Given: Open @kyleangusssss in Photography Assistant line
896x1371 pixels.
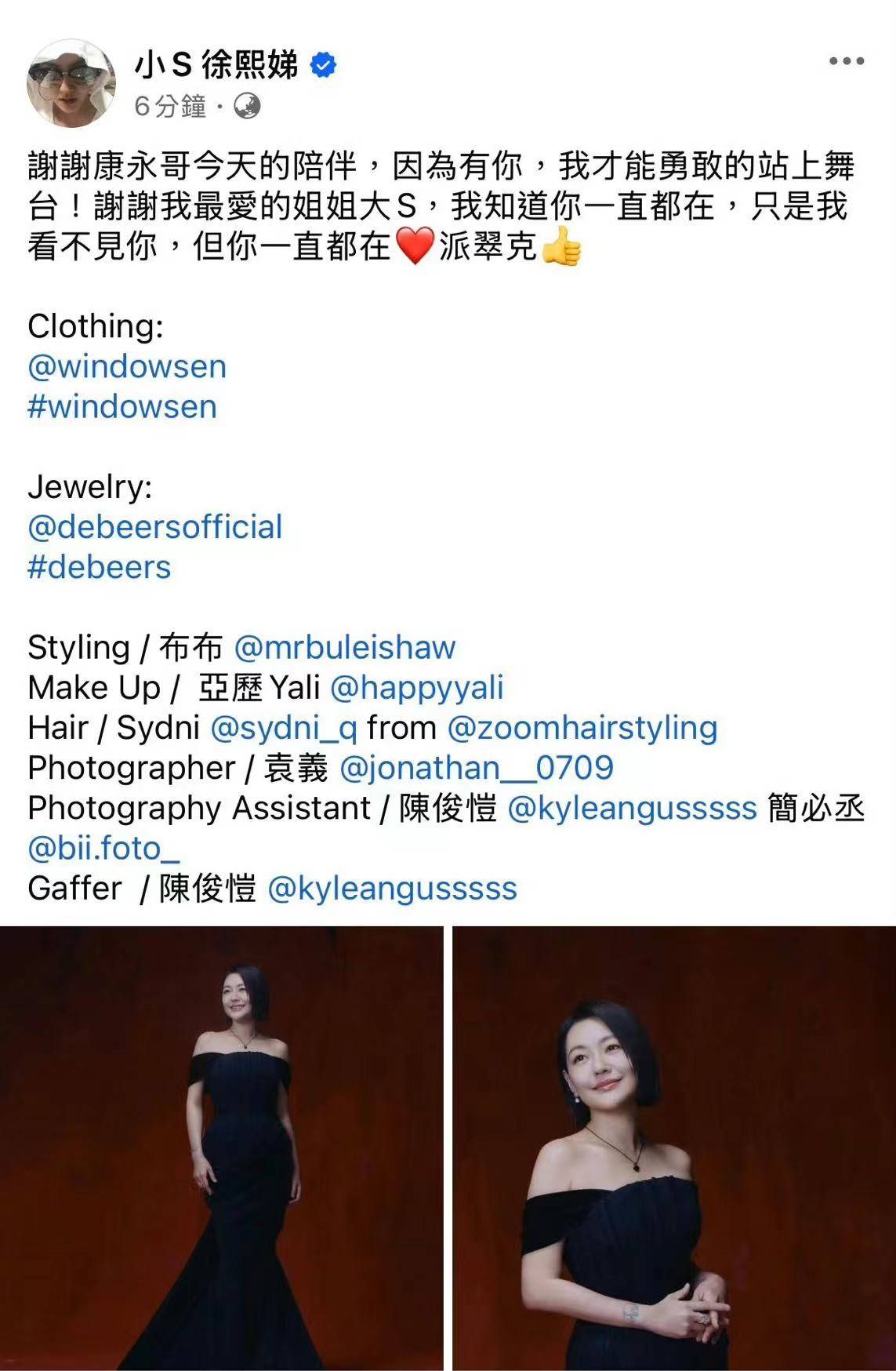Looking at the screenshot, I should click(x=632, y=808).
